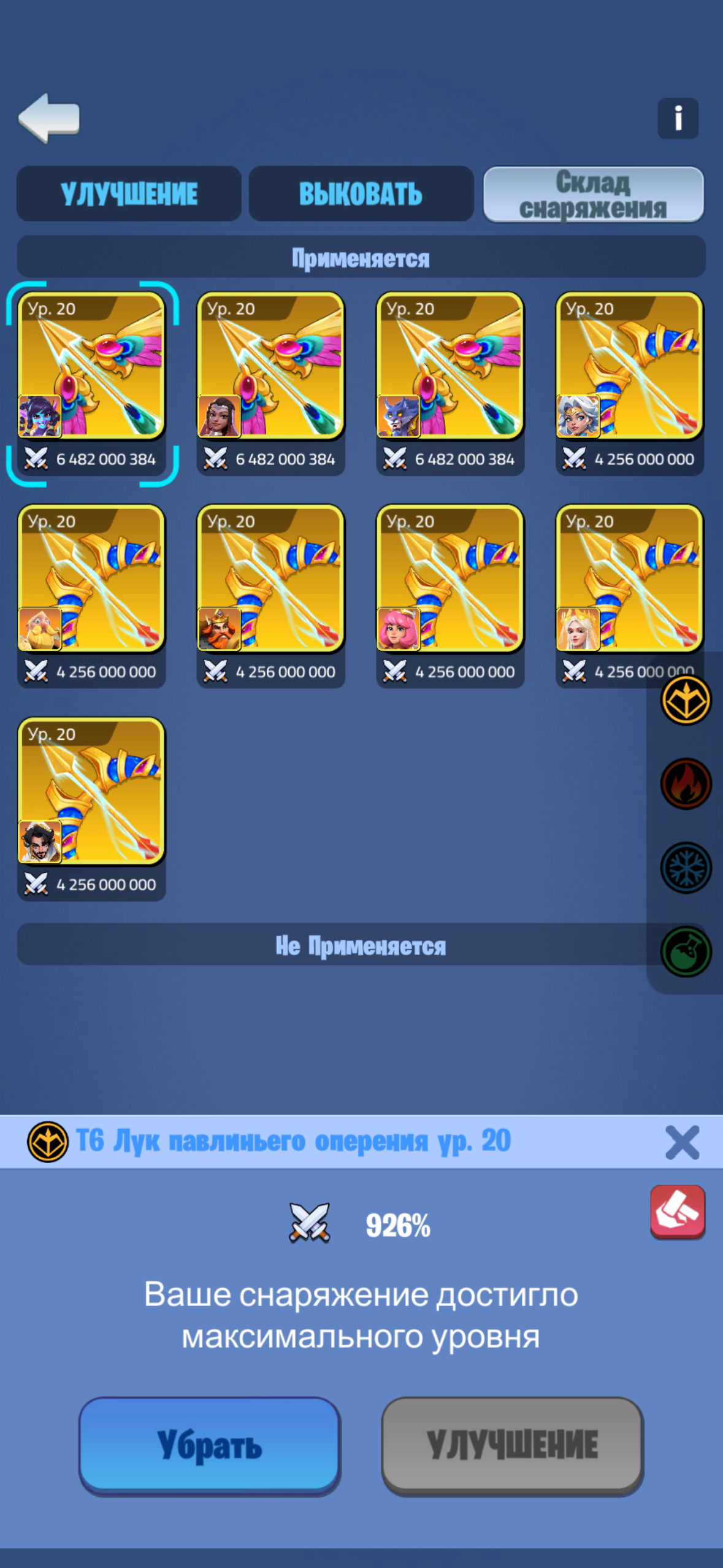Tap the grey УЛУЧШЕНИЕ button
723x1568 pixels.
(x=512, y=1445)
